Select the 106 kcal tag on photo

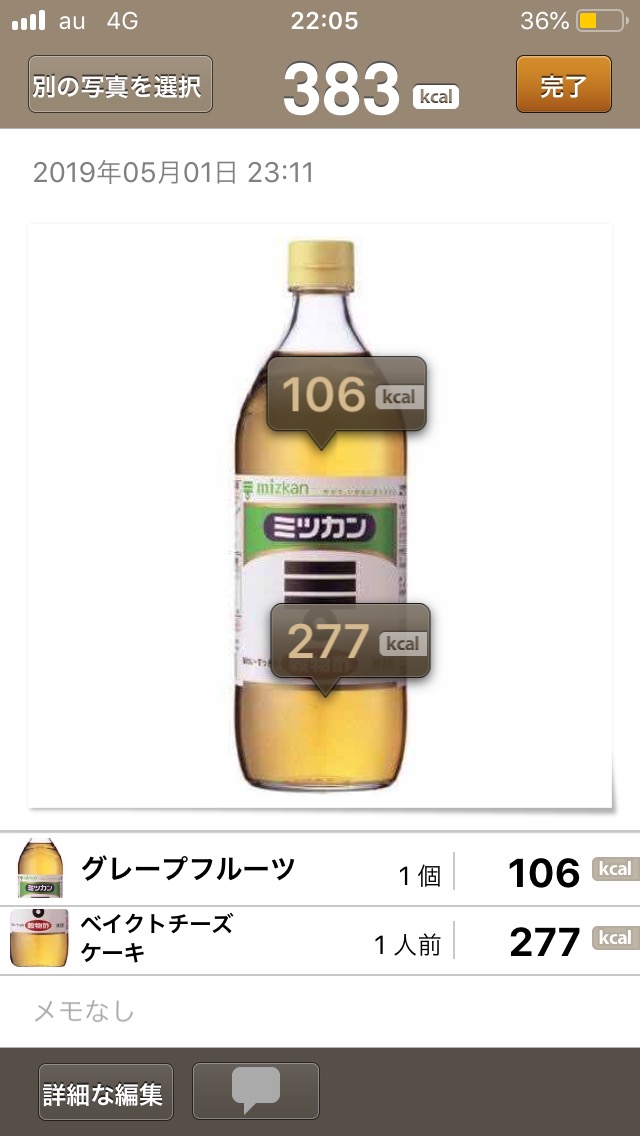click(346, 396)
